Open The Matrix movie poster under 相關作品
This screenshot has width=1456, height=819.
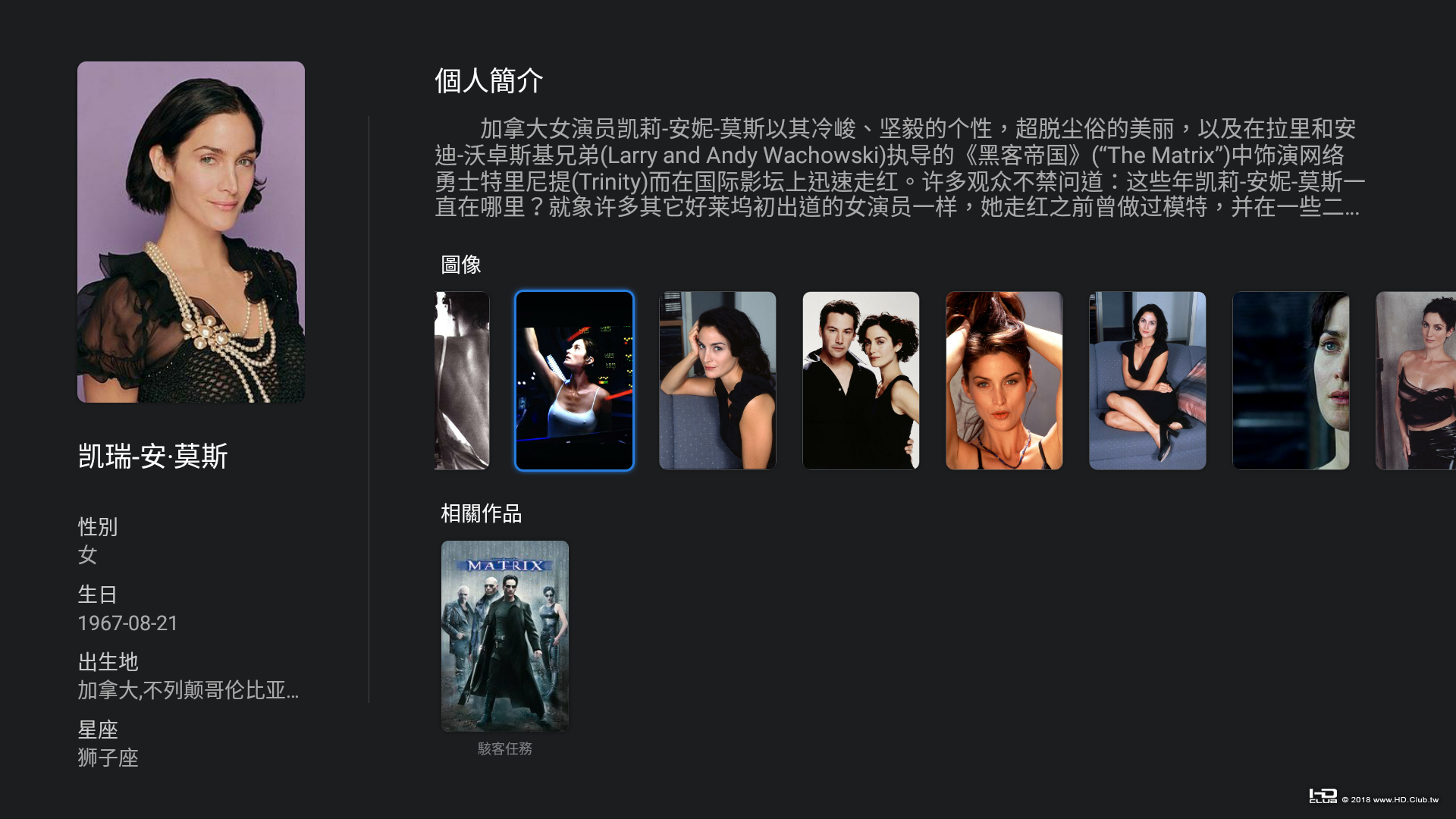coord(505,635)
